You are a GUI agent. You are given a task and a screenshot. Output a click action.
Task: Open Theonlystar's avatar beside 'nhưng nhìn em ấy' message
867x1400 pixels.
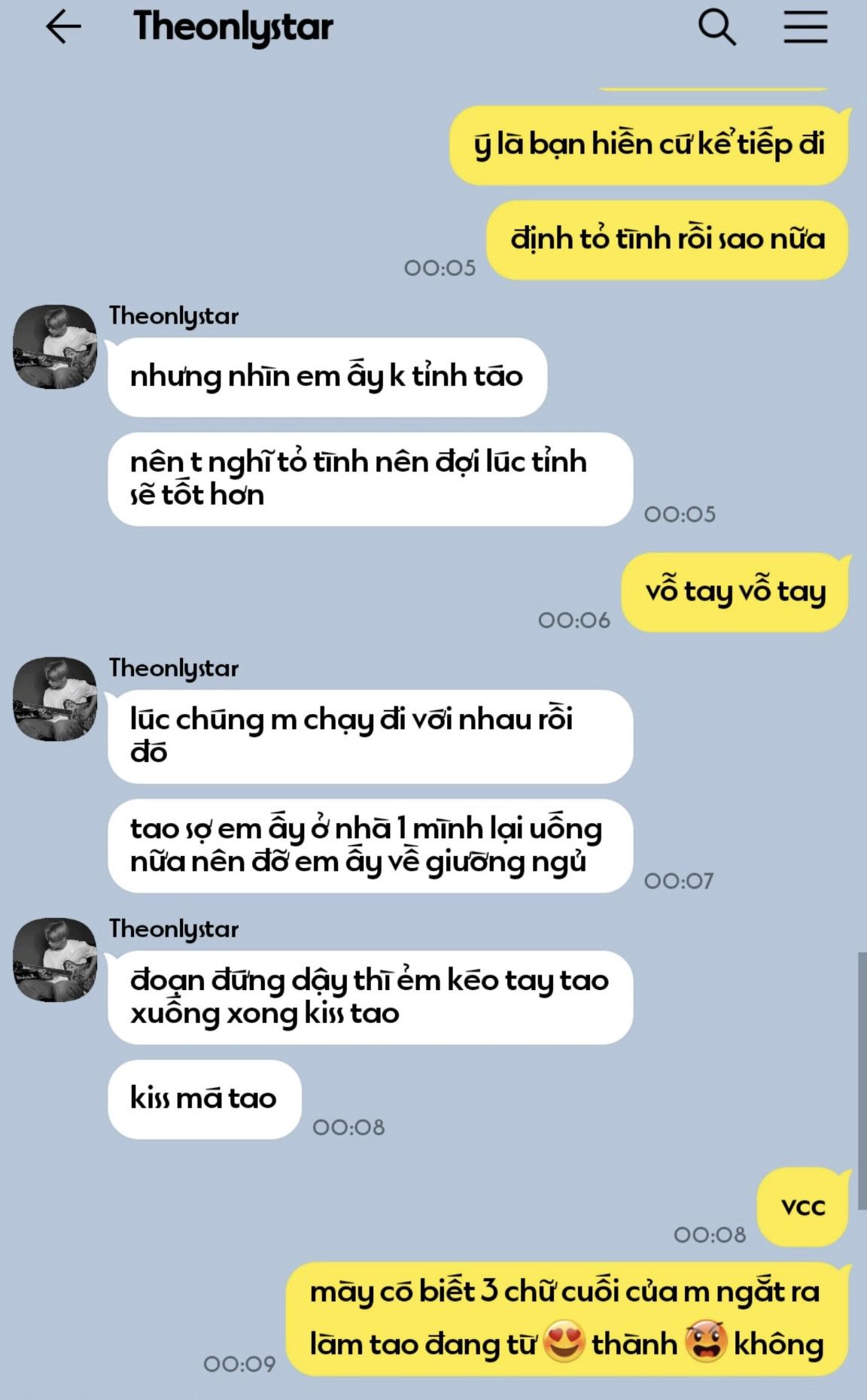[x=55, y=347]
